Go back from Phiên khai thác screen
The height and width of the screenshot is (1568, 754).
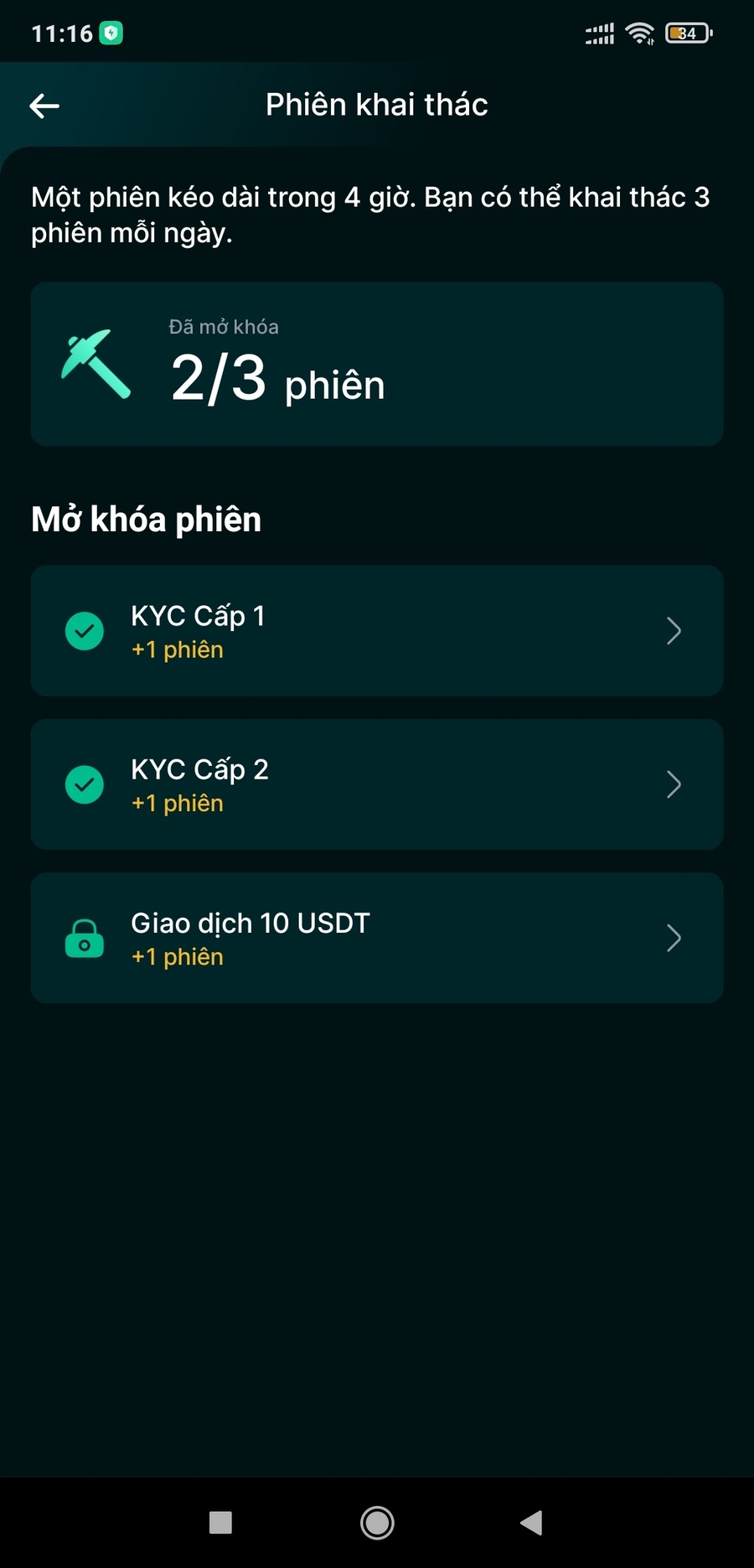[44, 106]
